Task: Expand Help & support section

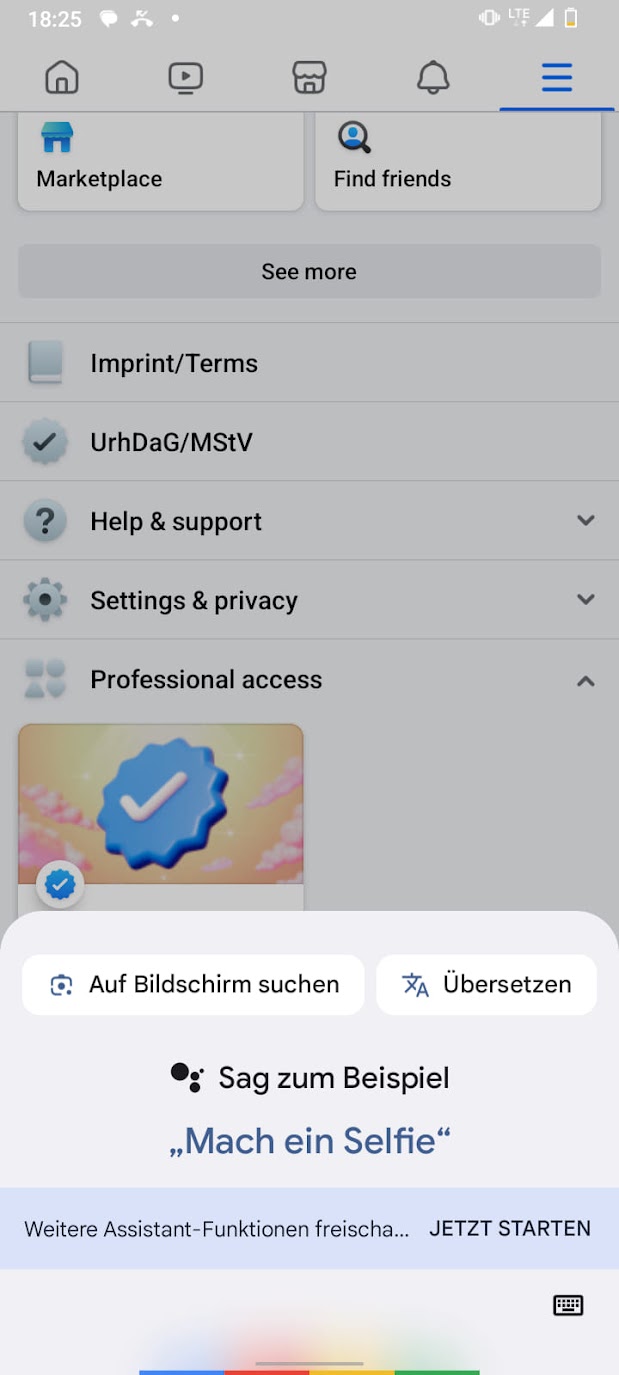Action: coord(309,521)
